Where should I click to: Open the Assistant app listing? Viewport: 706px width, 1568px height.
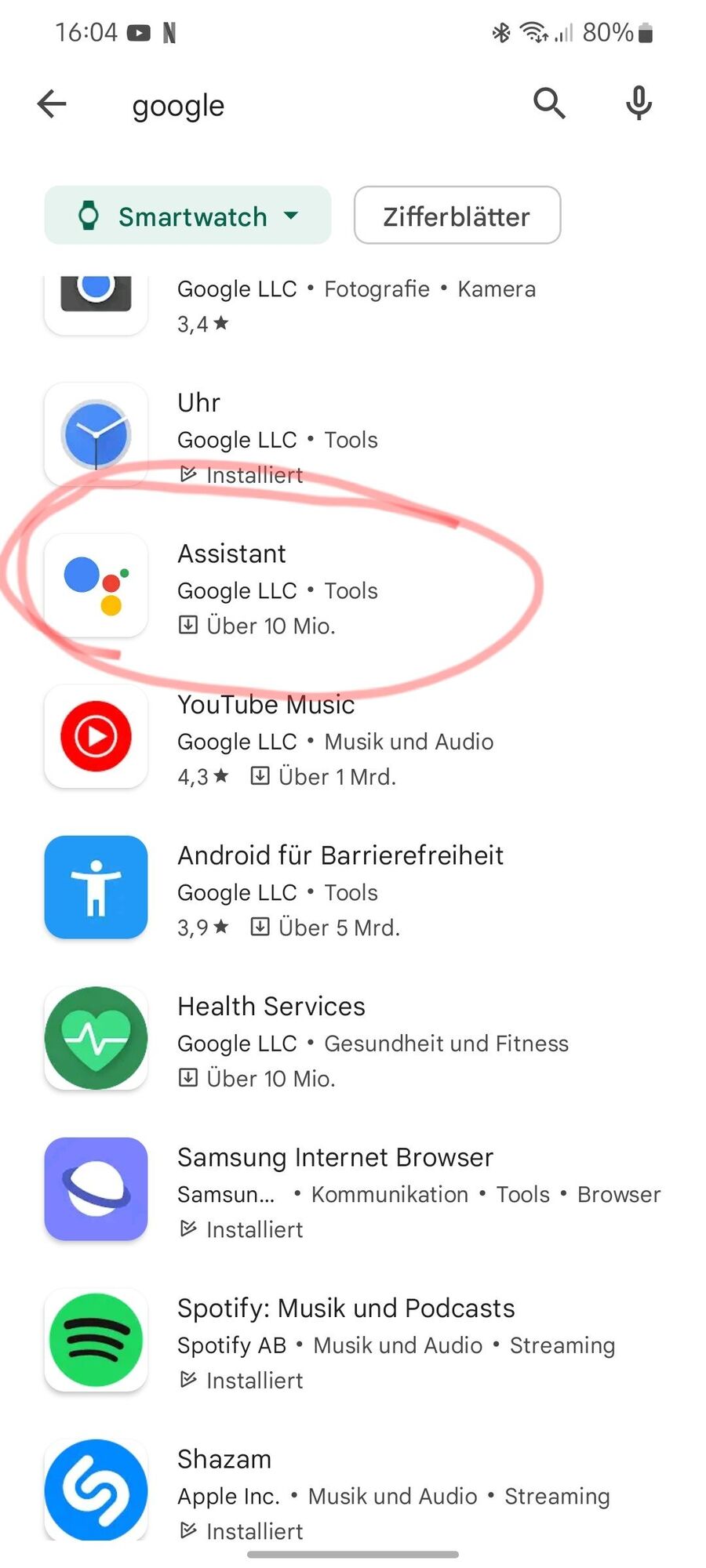pyautogui.click(x=353, y=588)
